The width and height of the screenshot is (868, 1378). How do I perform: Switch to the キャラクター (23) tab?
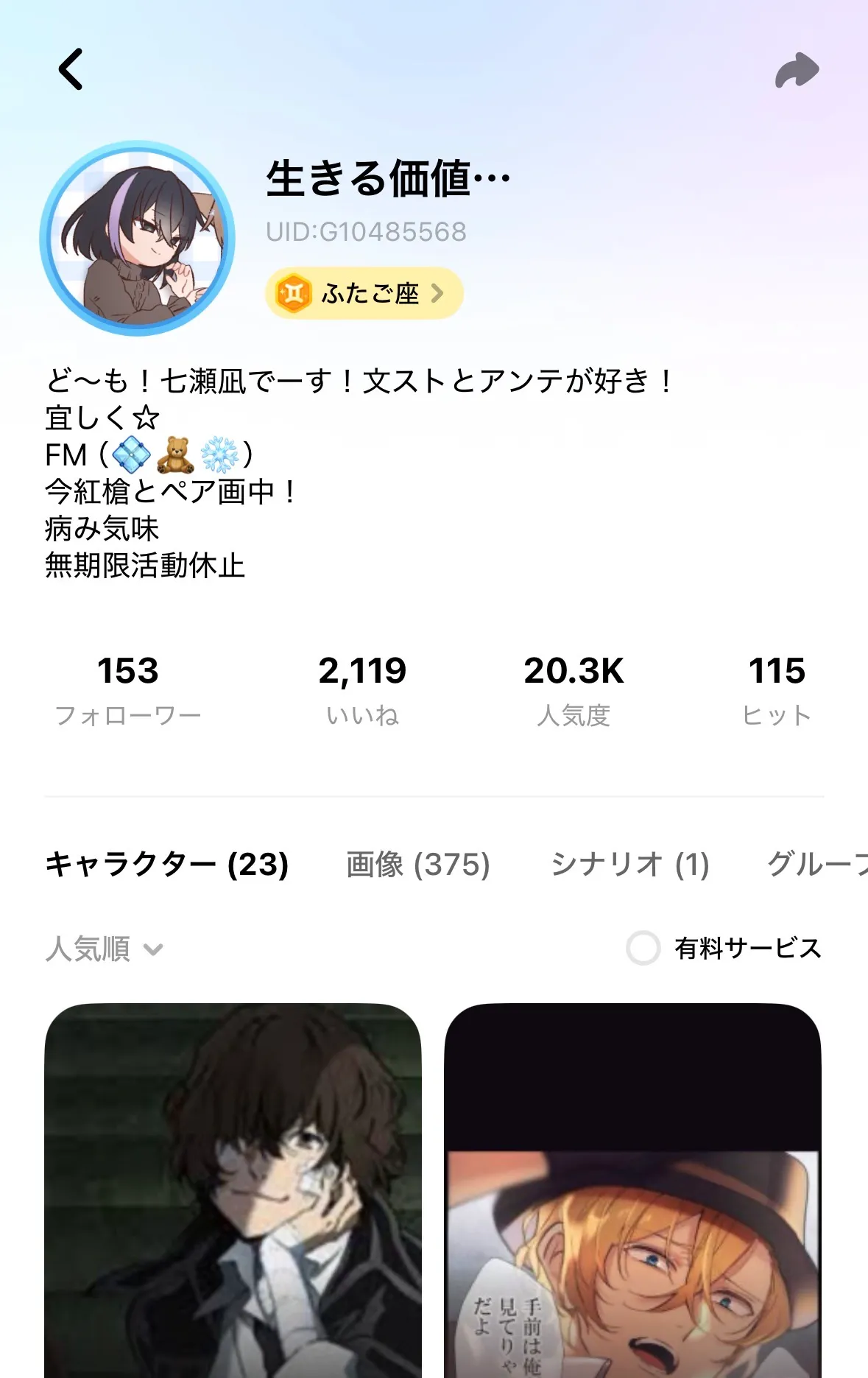[x=167, y=864]
